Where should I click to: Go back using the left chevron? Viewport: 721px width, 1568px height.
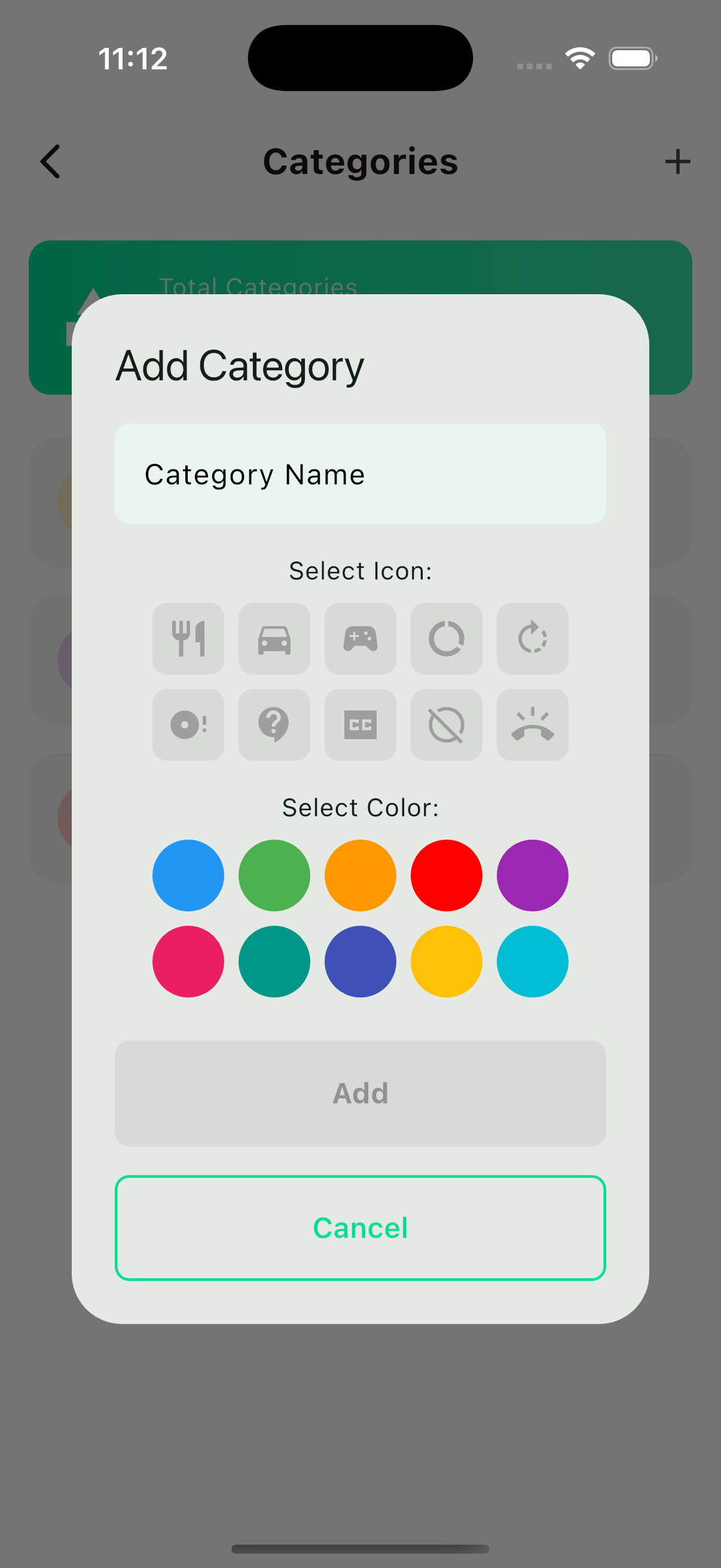click(x=50, y=161)
